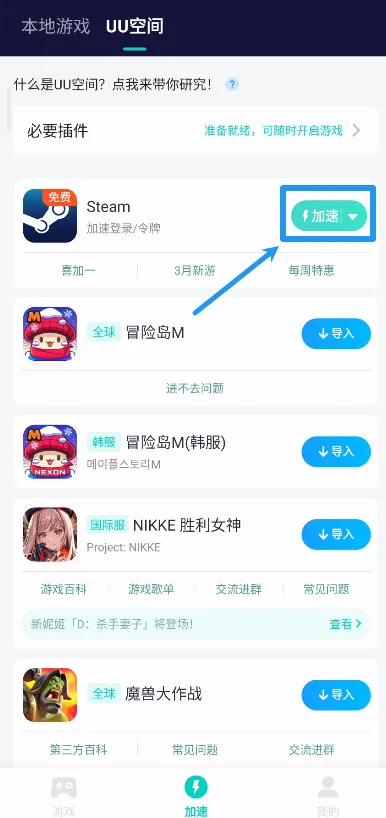Open 每周特惠 under Steam
This screenshot has width=386, height=818.
[311, 270]
